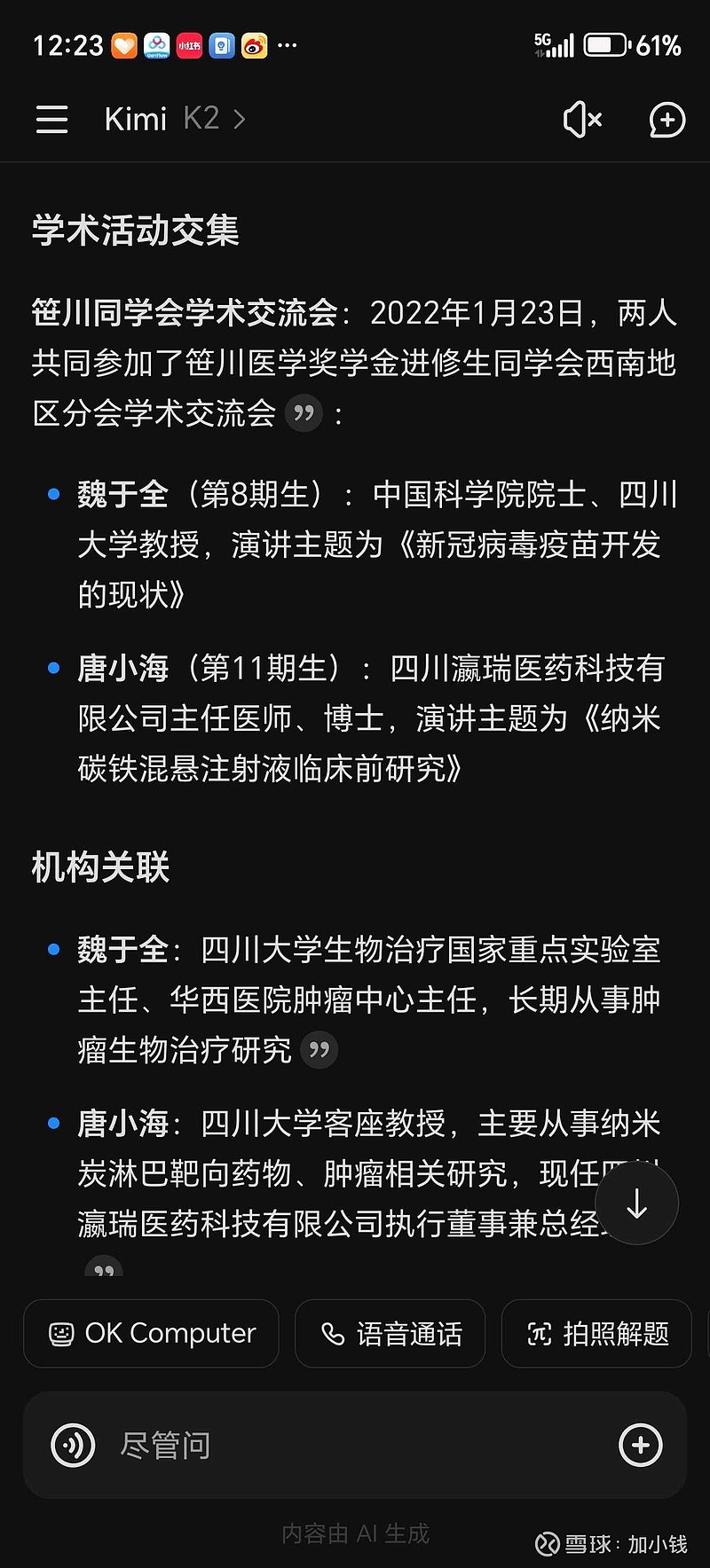This screenshot has height=1568, width=710.
Task: Select the voice wave icon beside 尽管问
Action: (72, 1445)
